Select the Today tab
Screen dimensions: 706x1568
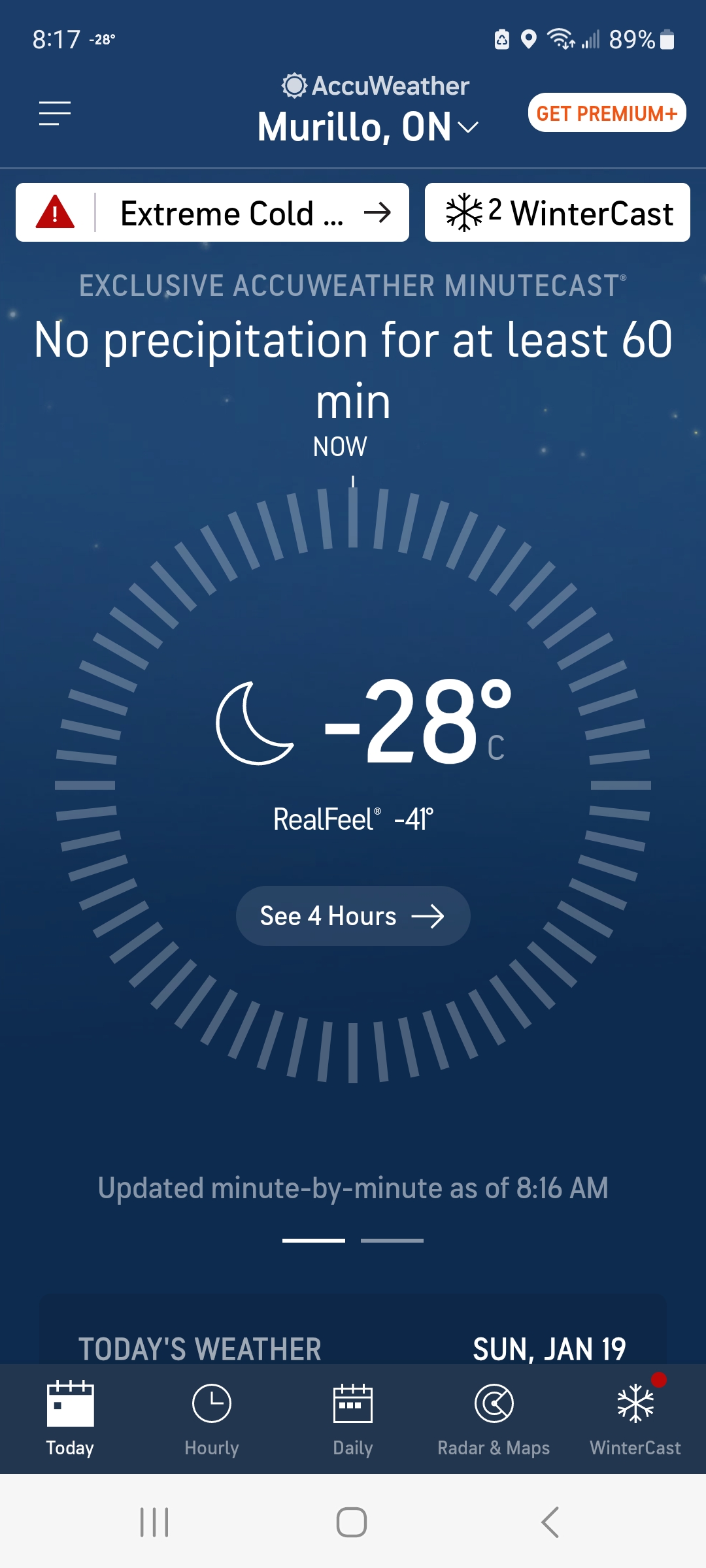pyautogui.click(x=71, y=1419)
